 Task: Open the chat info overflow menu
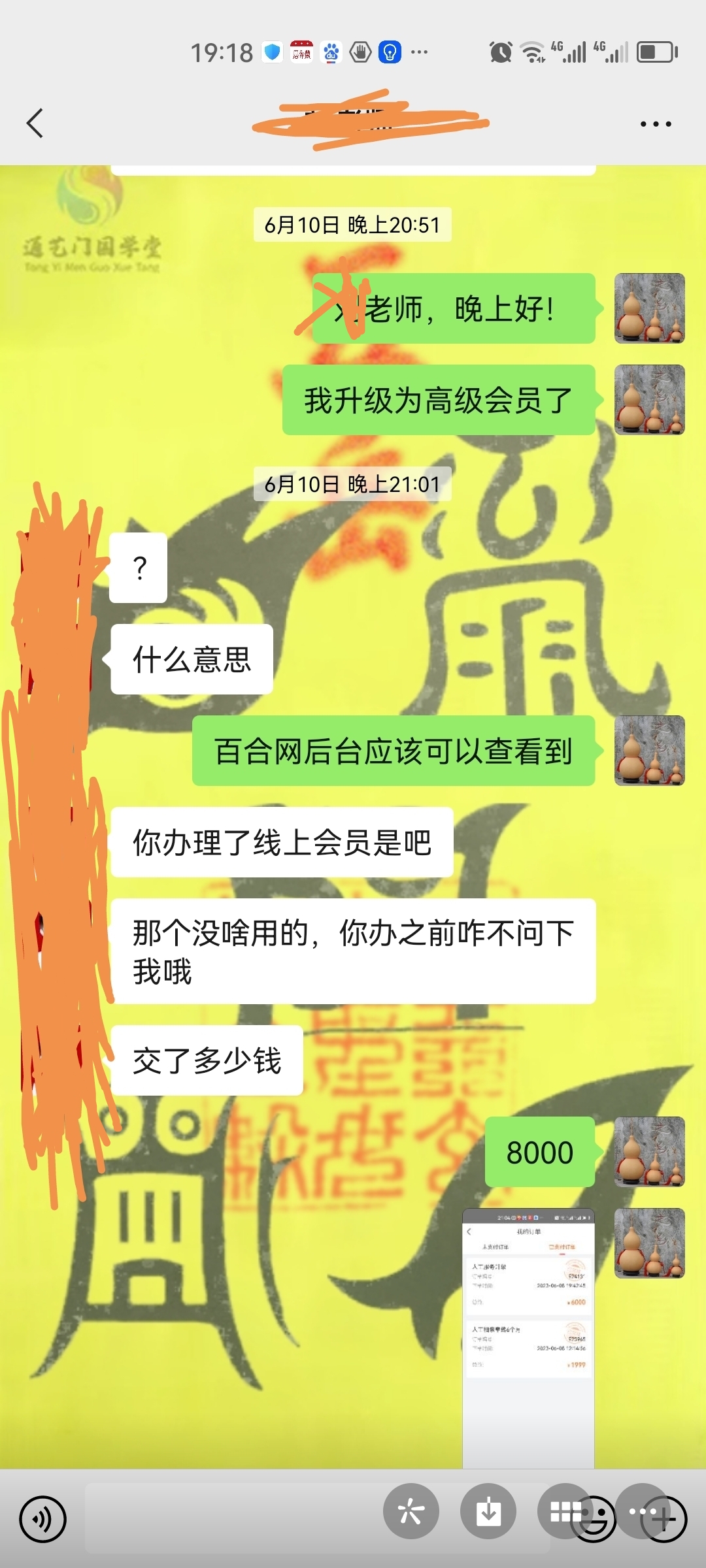(655, 123)
